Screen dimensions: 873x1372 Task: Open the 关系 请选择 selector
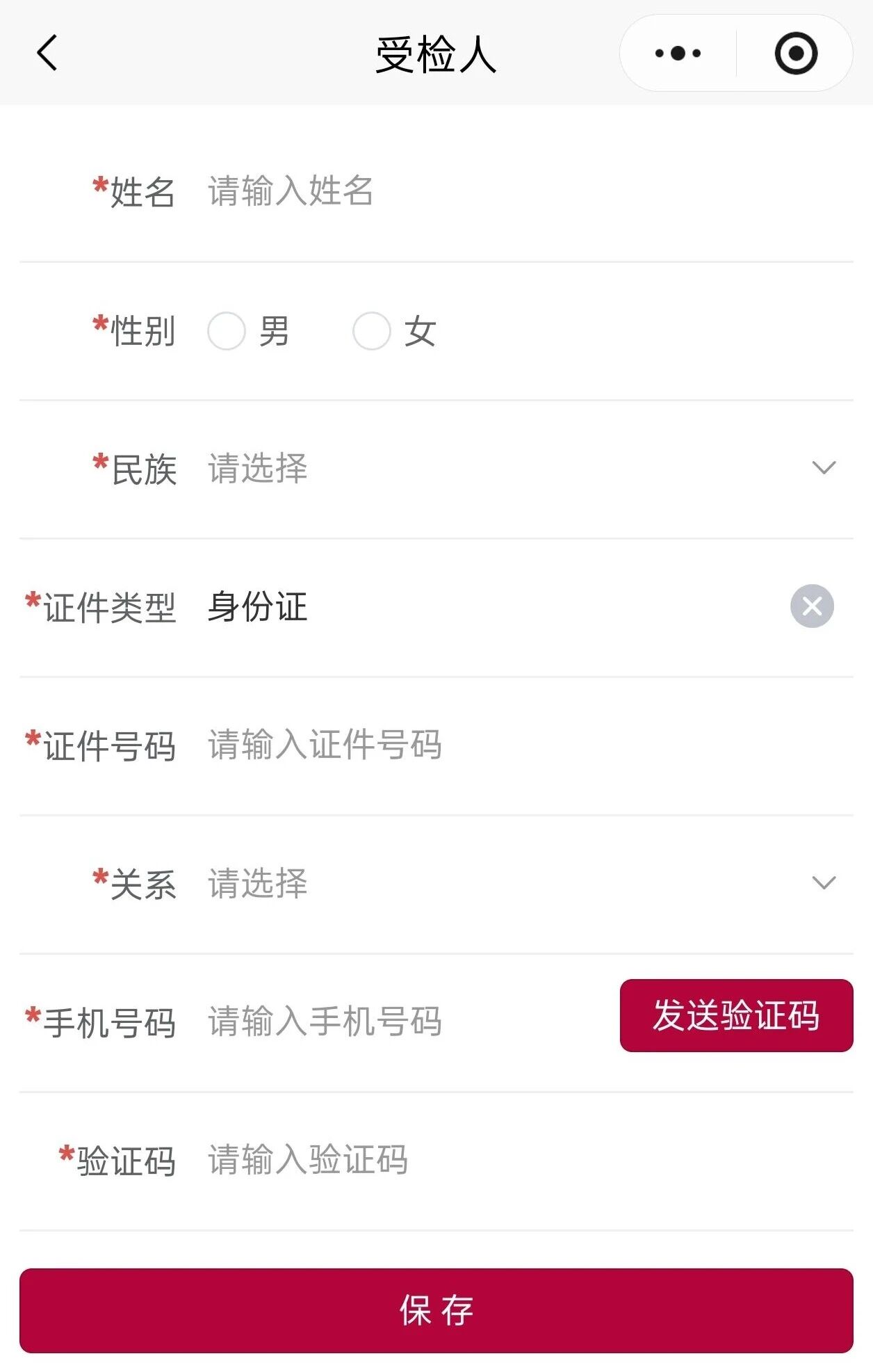tap(257, 884)
